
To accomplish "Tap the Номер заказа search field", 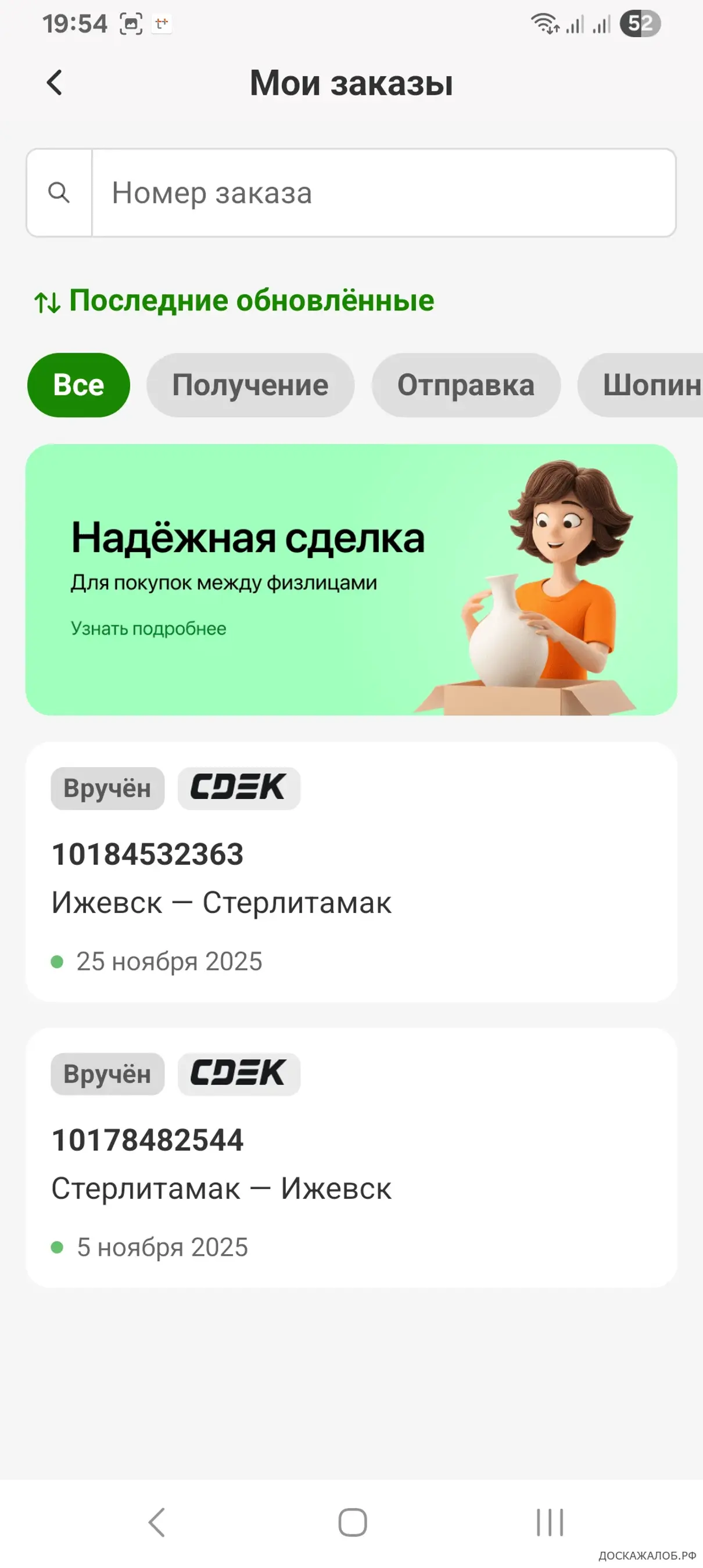I will [x=382, y=193].
